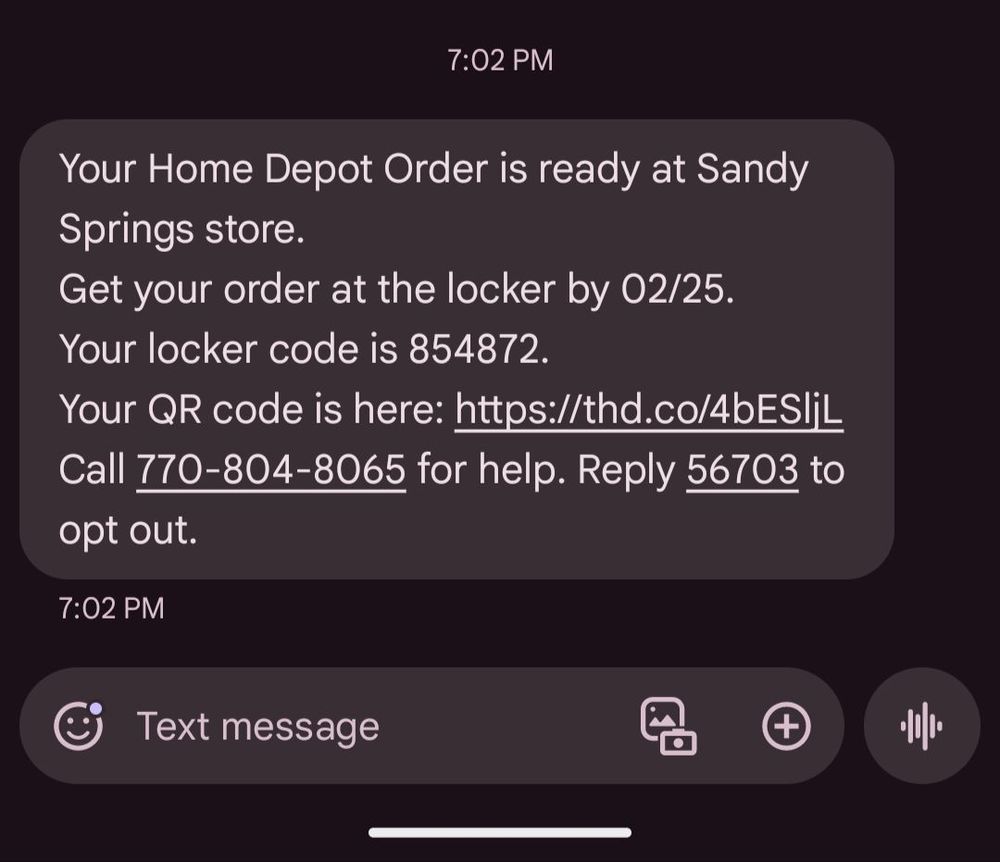Image resolution: width=1000 pixels, height=862 pixels.
Task: Attach a photo from gallery
Action: [x=668, y=725]
